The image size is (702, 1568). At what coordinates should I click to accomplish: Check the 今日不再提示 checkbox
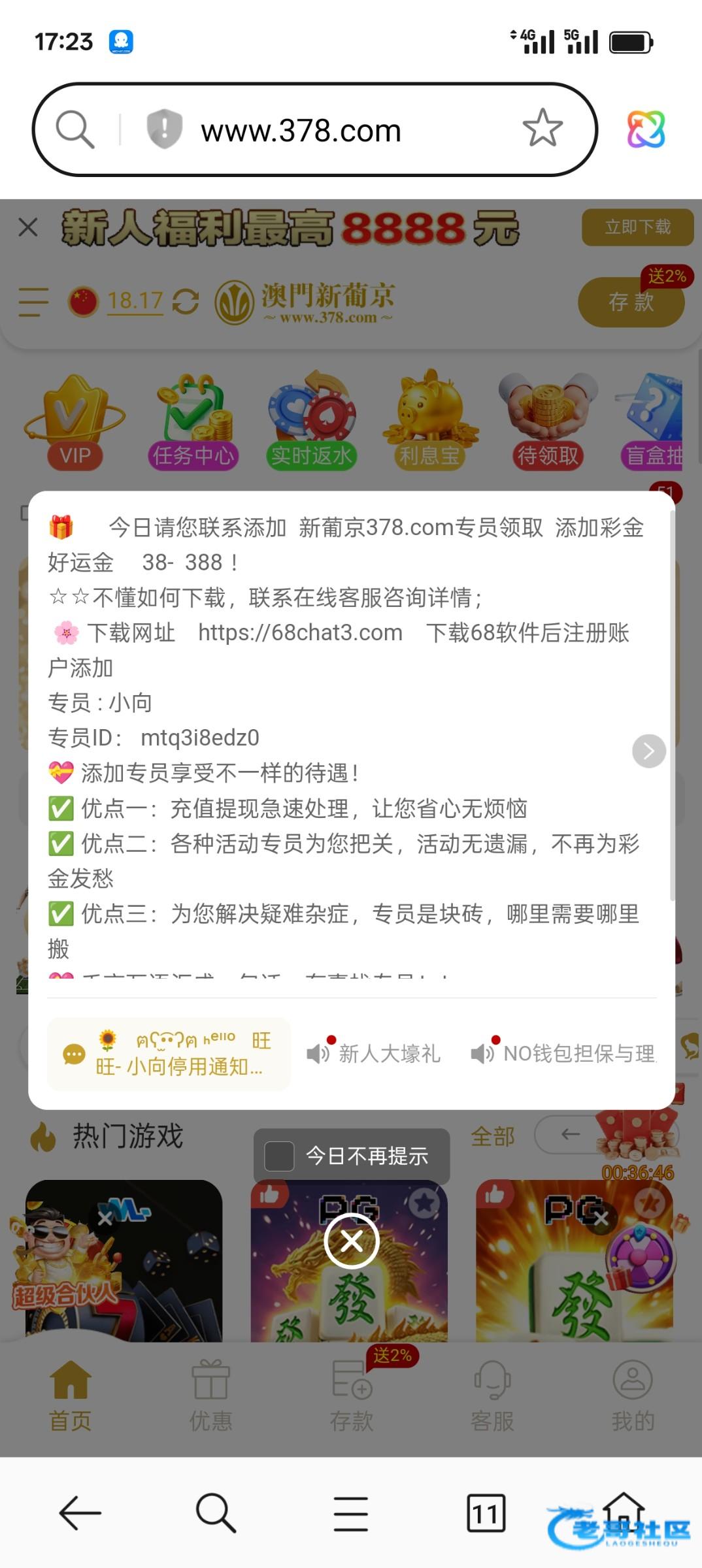pos(279,1156)
